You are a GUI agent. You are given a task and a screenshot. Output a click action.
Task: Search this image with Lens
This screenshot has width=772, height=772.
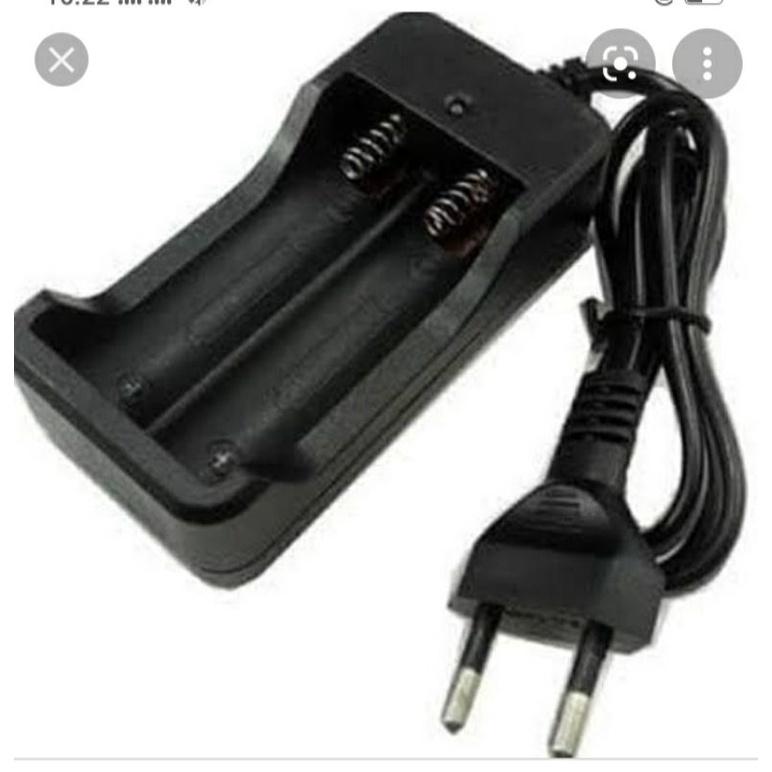(620, 64)
